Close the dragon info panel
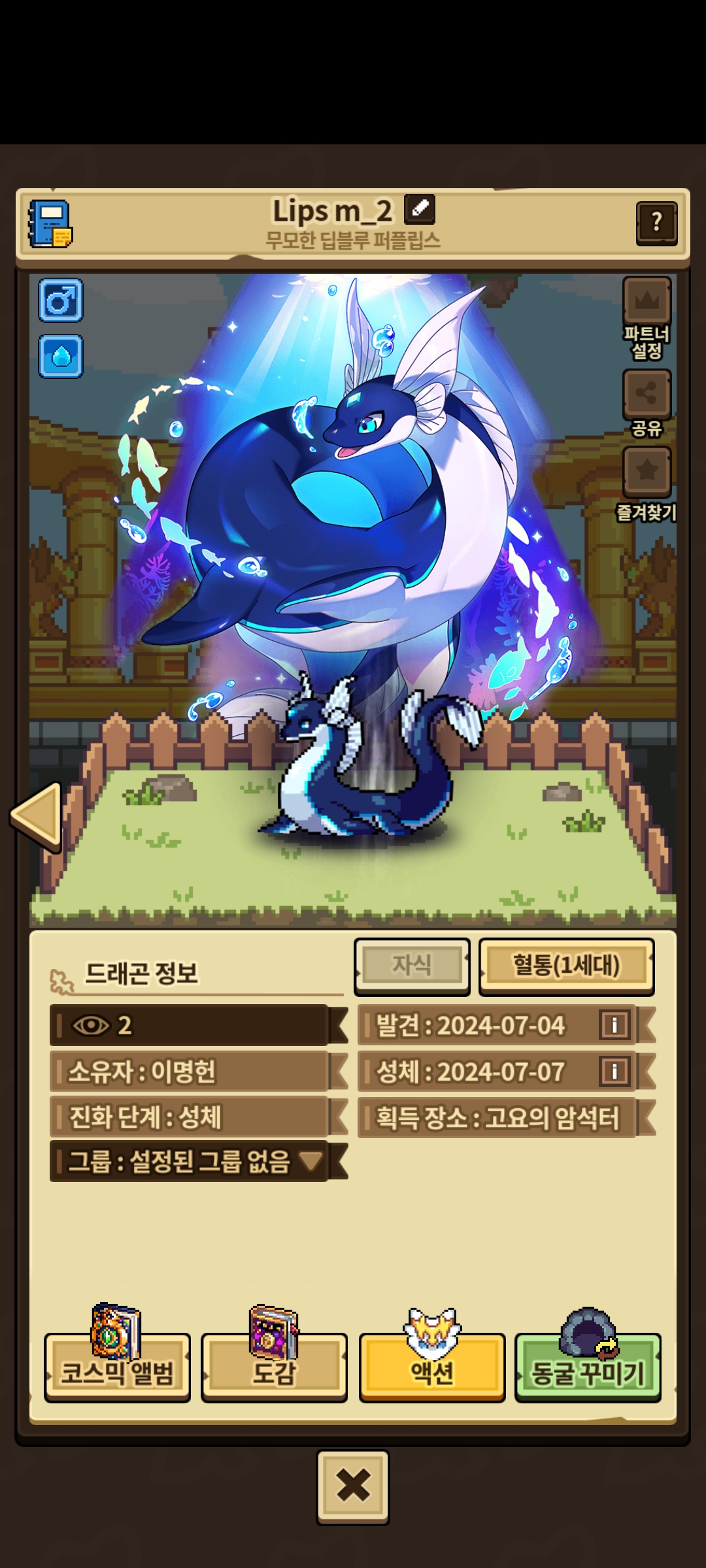 [353, 1488]
